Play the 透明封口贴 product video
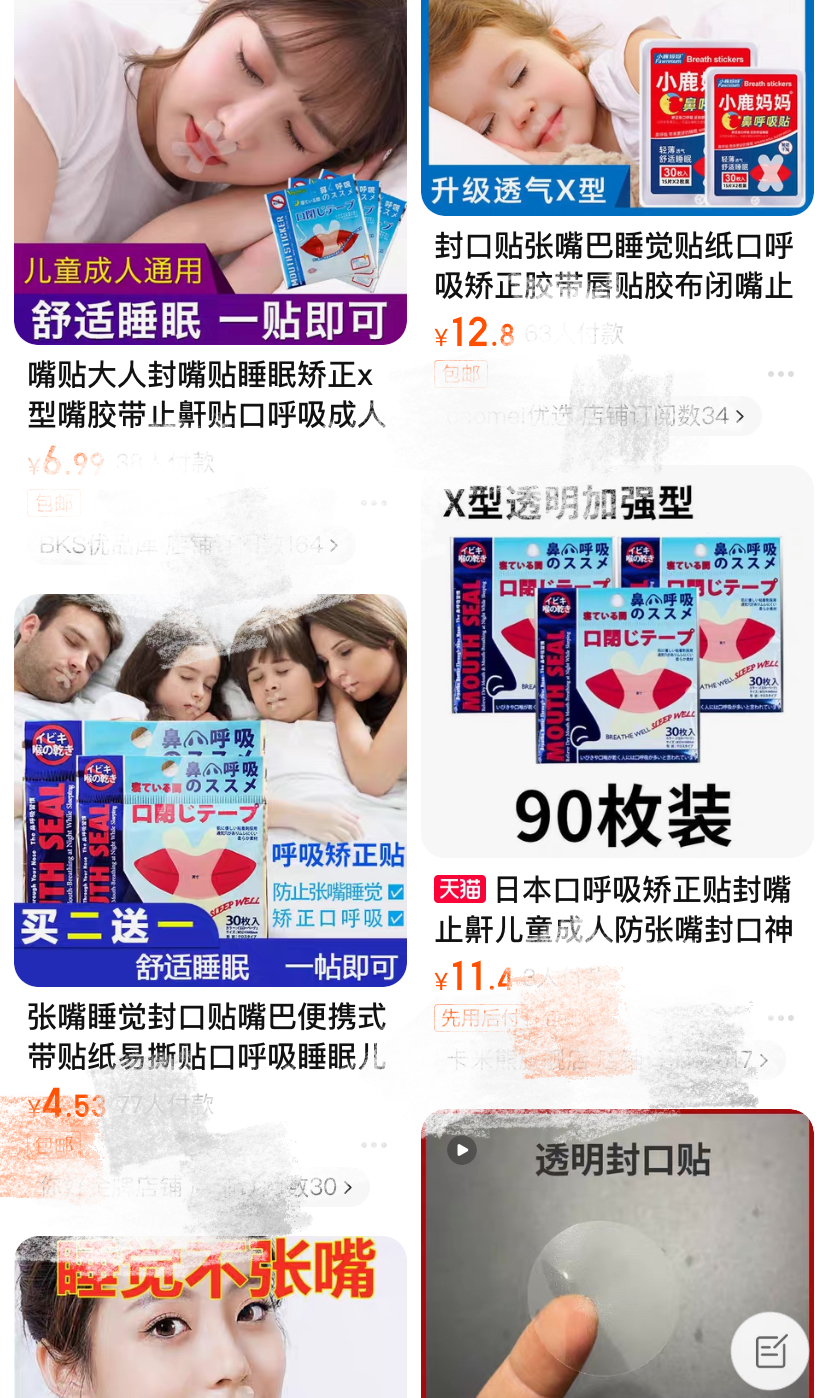The width and height of the screenshot is (828, 1398). [461, 1150]
